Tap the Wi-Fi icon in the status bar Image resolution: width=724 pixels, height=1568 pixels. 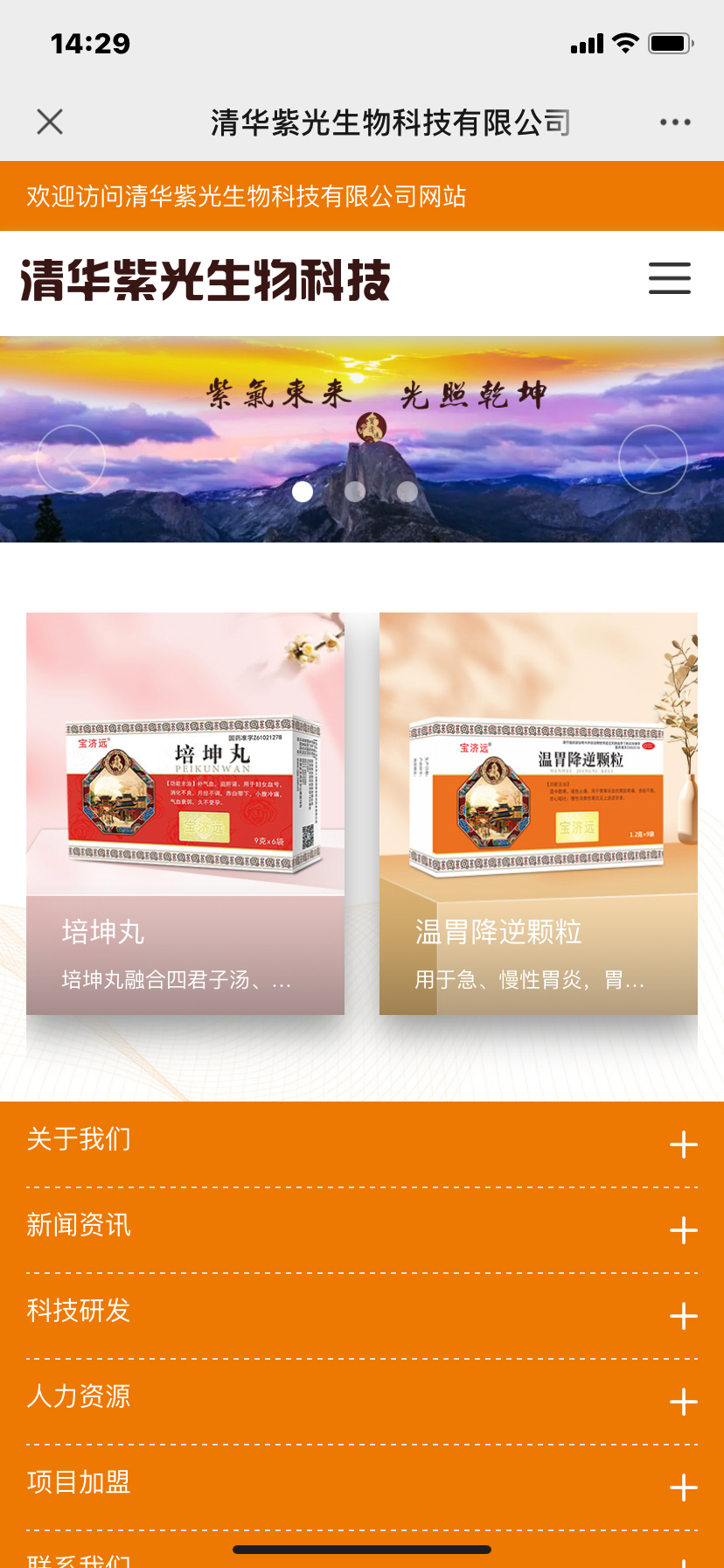[x=626, y=41]
